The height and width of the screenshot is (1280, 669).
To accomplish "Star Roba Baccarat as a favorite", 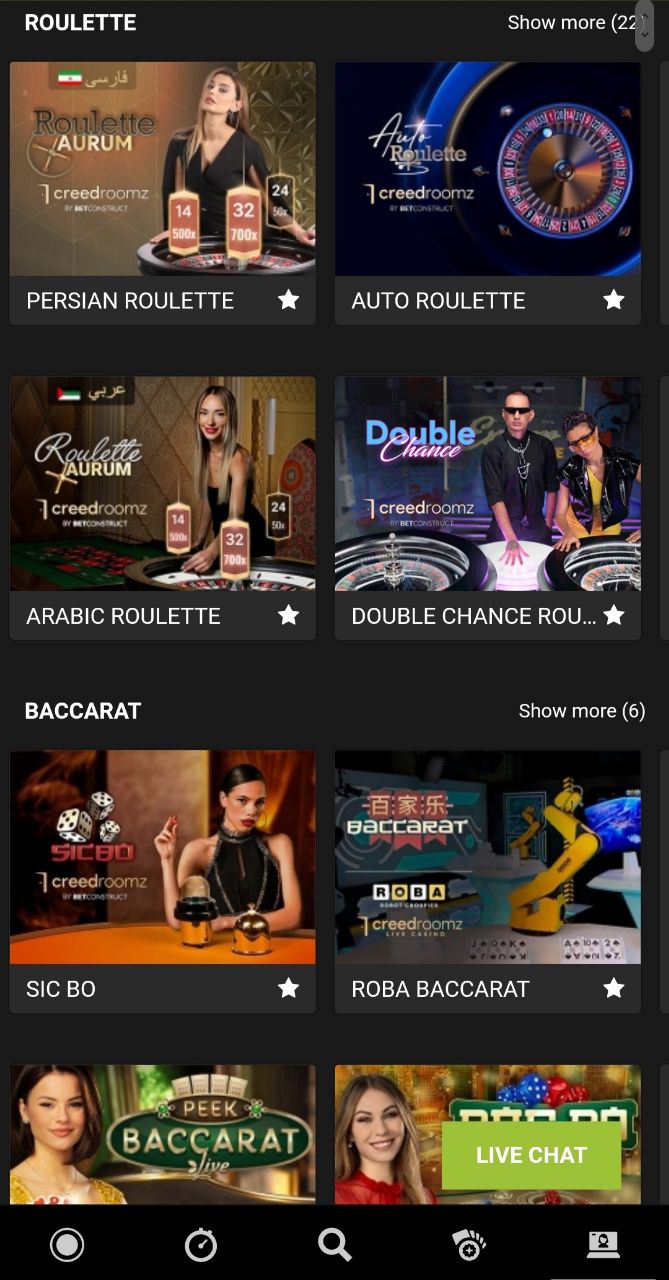I will [x=613, y=988].
